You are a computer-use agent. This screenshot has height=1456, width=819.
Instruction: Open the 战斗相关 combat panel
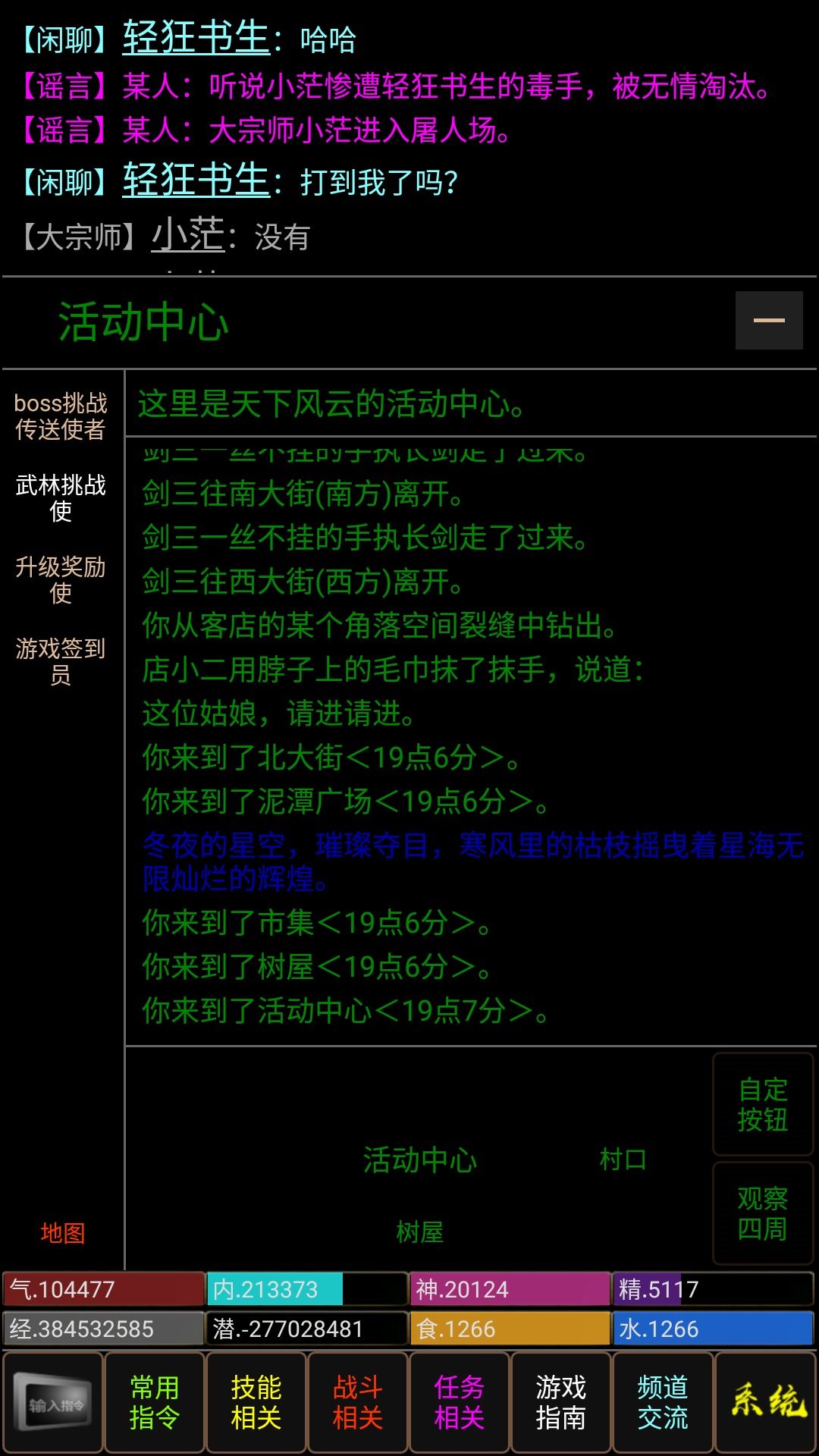pos(357,1401)
